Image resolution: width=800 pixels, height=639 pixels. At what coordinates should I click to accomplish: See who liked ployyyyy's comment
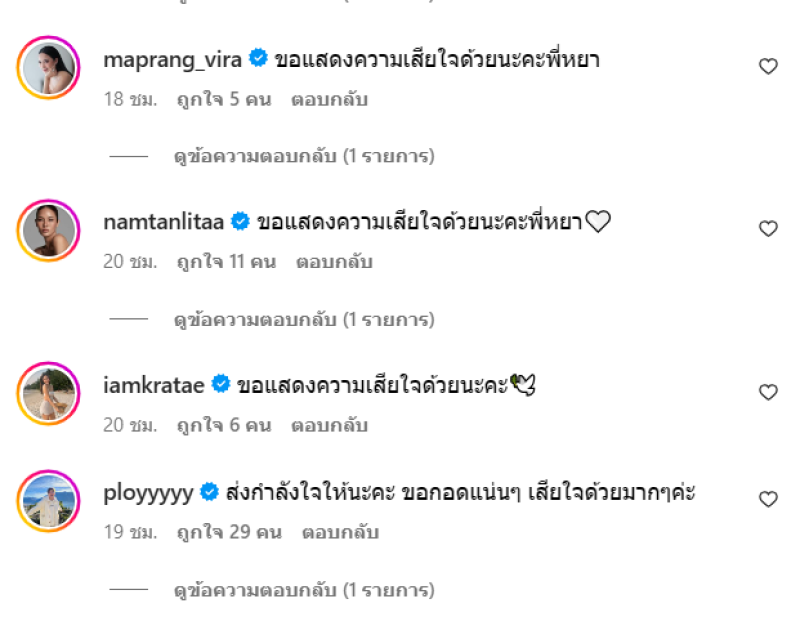click(x=229, y=532)
